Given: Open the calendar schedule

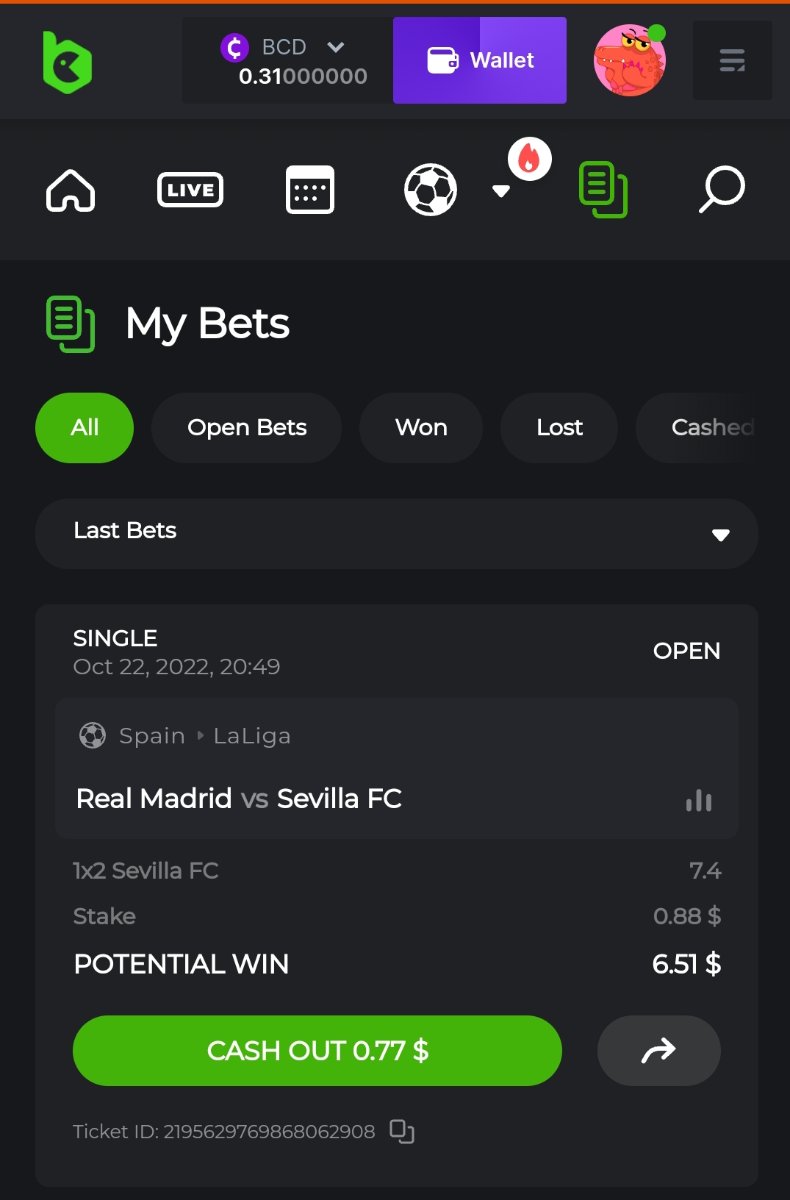Looking at the screenshot, I should pos(310,189).
